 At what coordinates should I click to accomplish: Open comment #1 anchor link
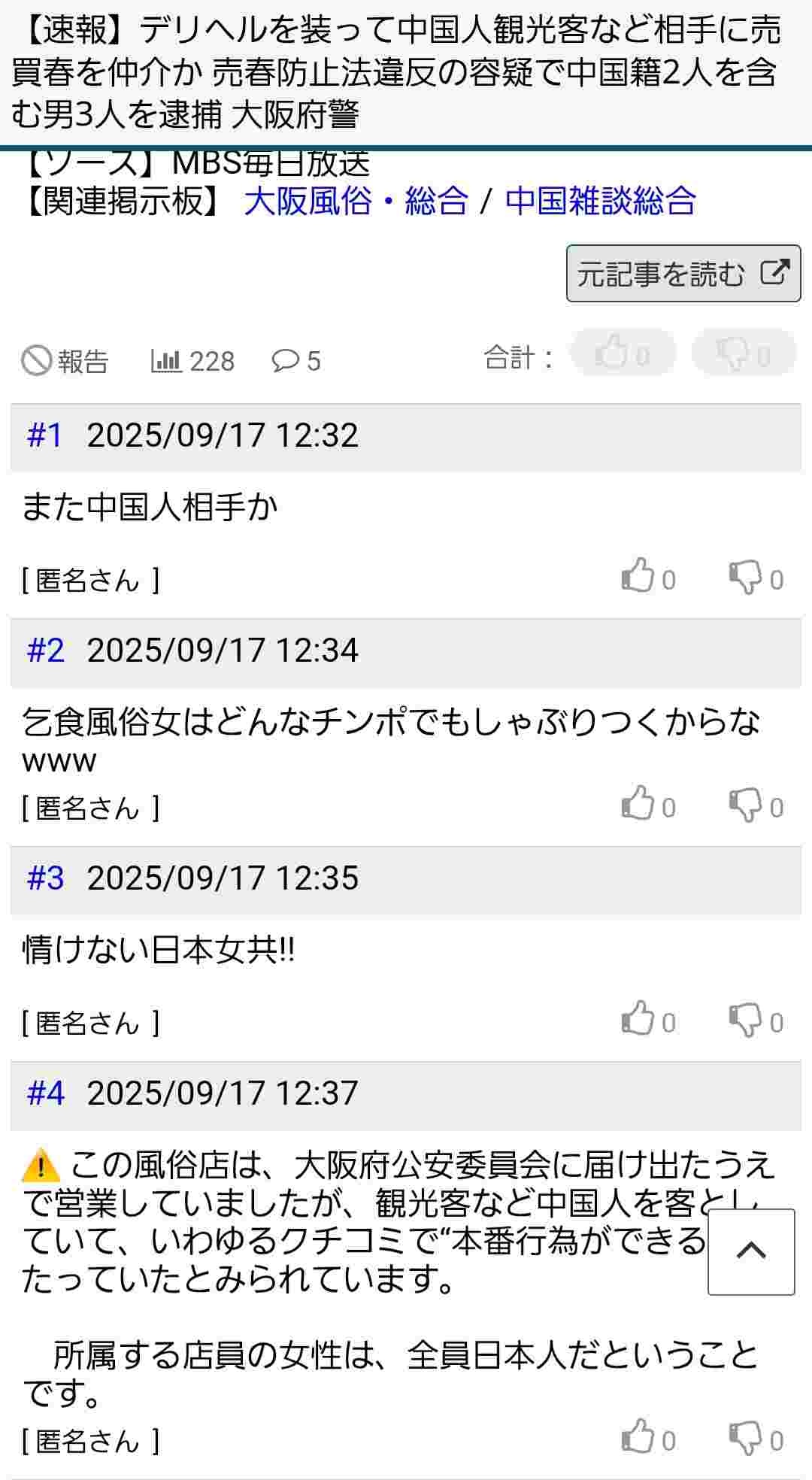[45, 436]
